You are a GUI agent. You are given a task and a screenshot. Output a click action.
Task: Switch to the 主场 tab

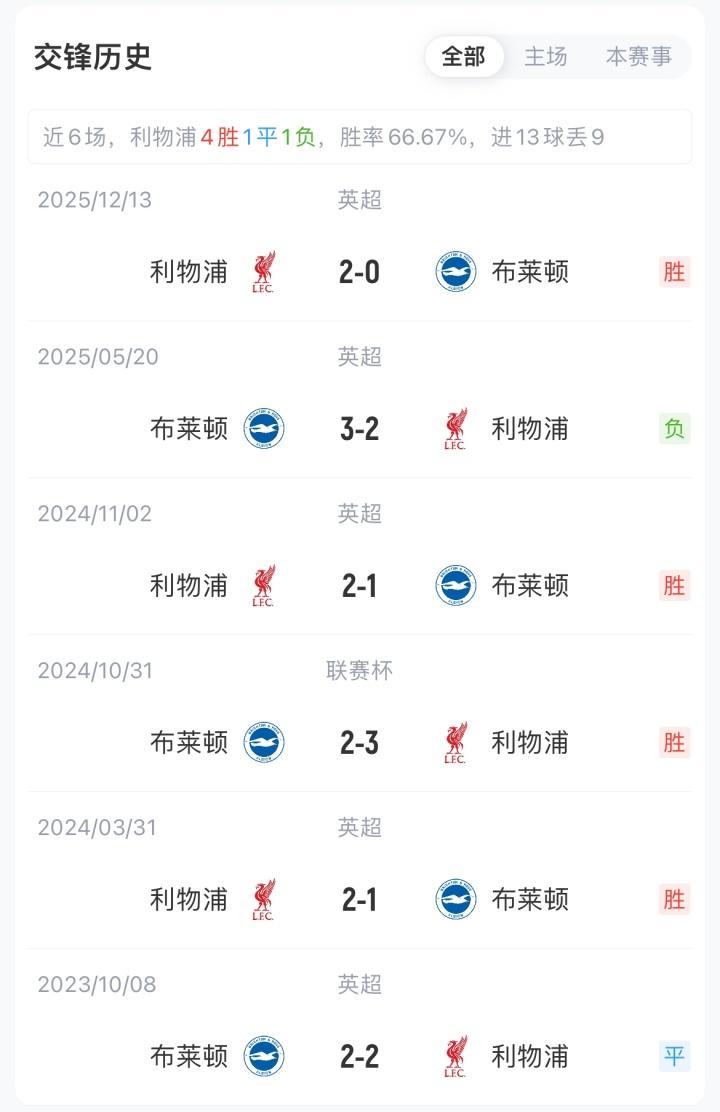tap(546, 57)
